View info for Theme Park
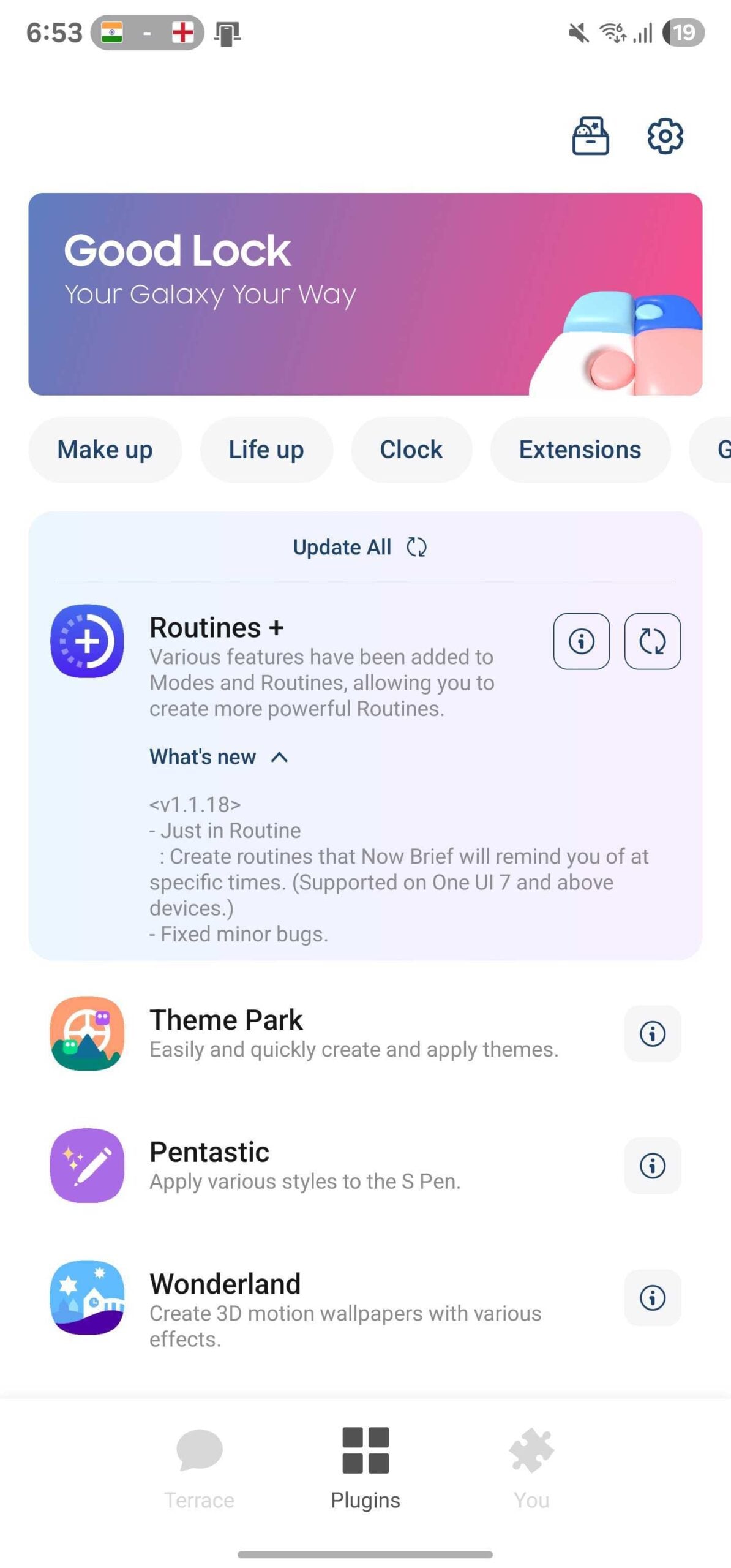The image size is (731, 1568). point(652,1035)
